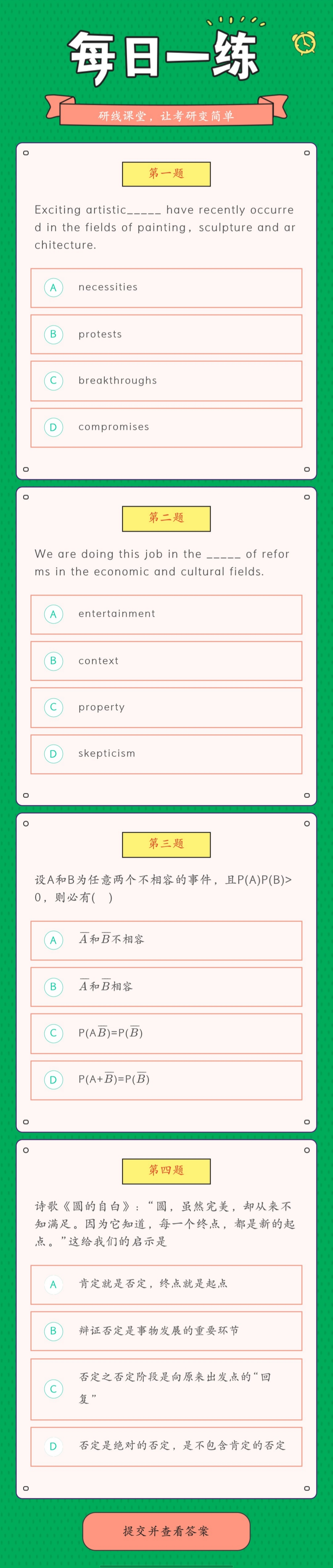Select context as question two answer

pyautogui.click(x=166, y=661)
